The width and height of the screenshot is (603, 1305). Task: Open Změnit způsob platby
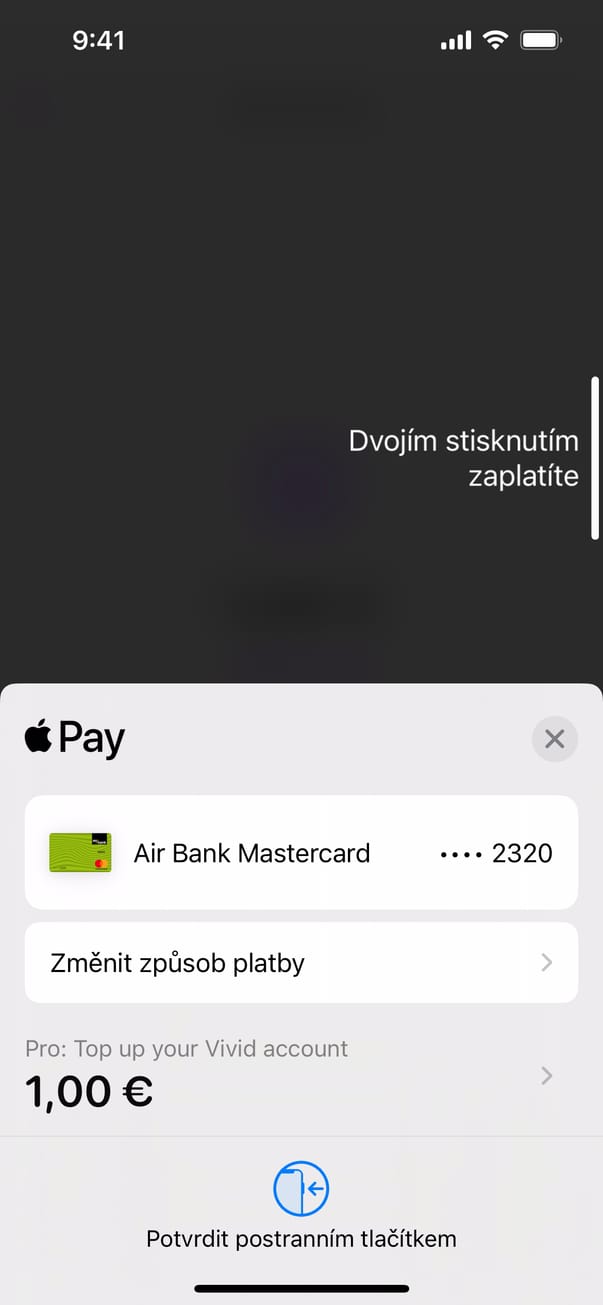pyautogui.click(x=301, y=963)
